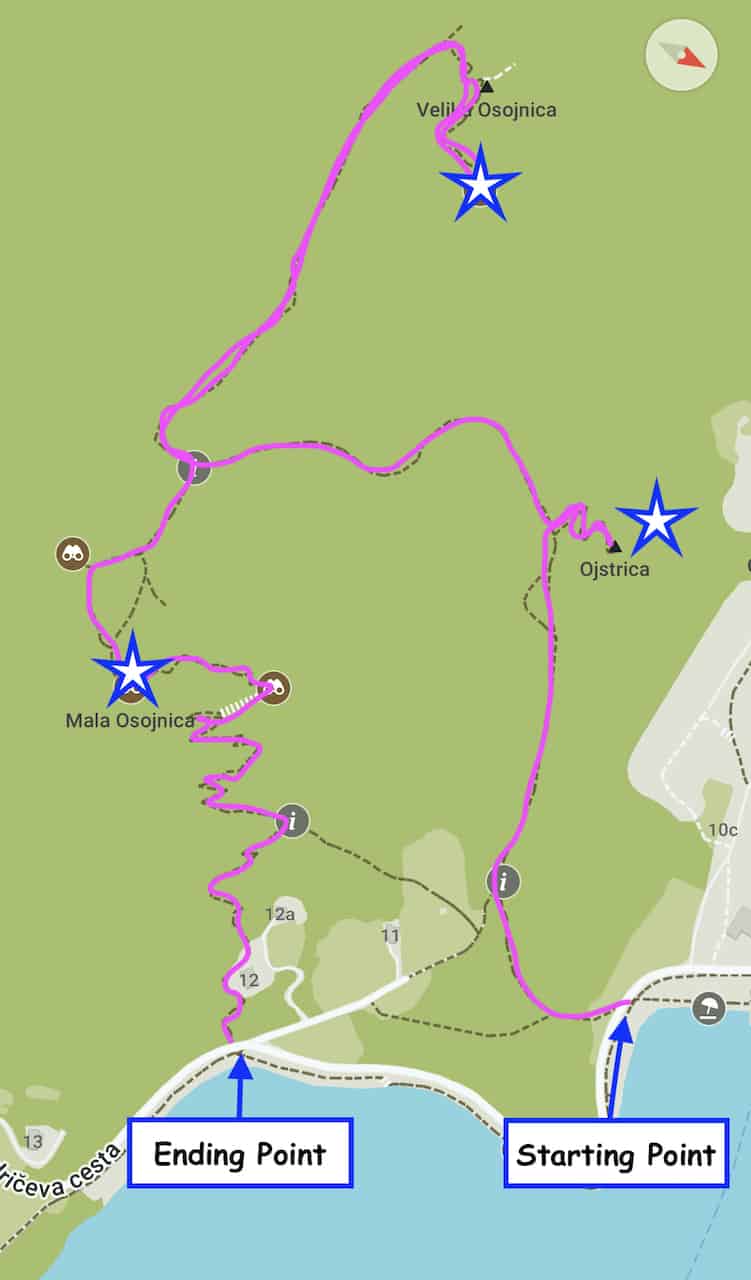Select the Ojstrica peak marker

615,547
